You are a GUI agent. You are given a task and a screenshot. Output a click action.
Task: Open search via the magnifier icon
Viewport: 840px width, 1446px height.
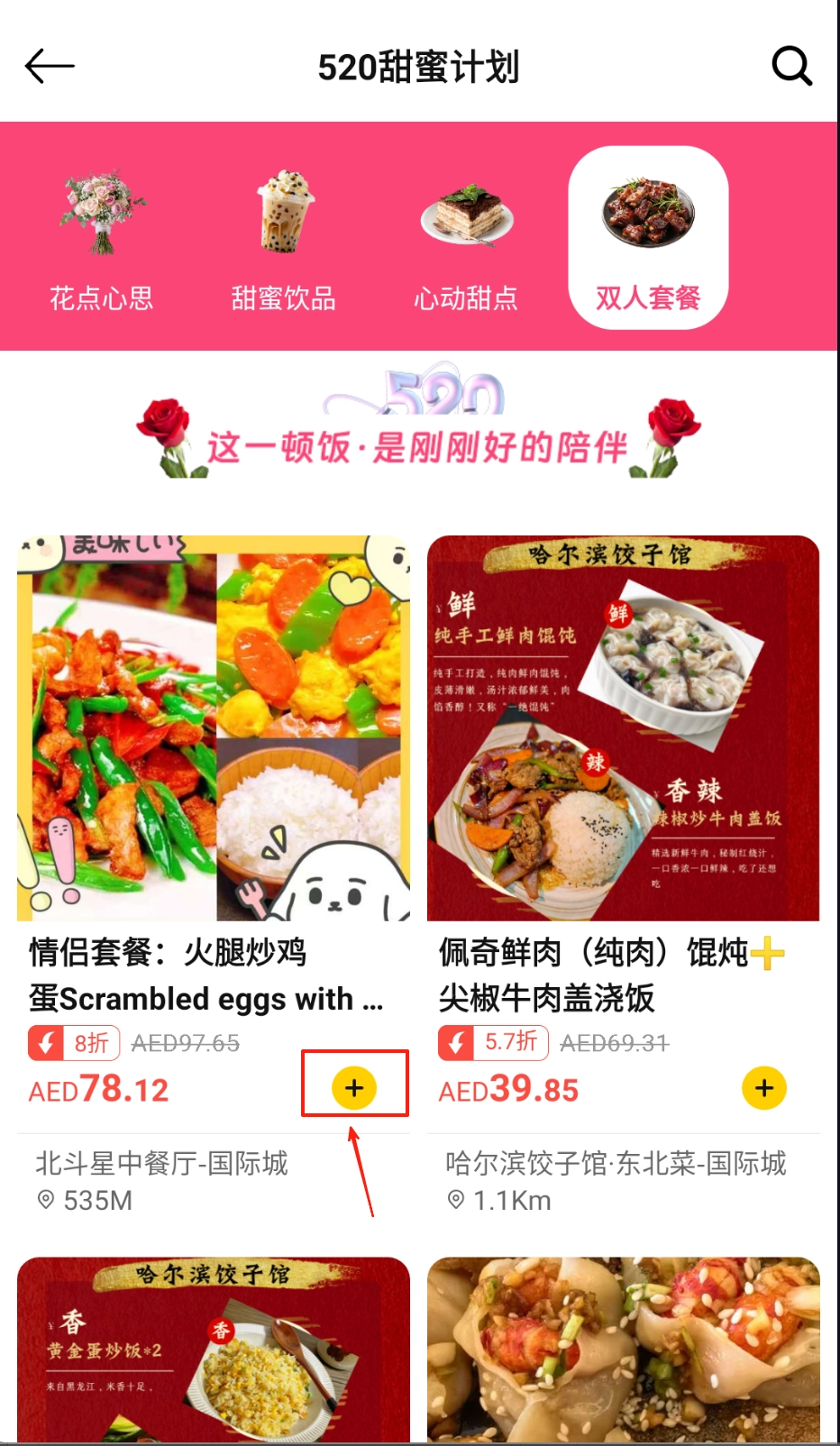pyautogui.click(x=791, y=66)
